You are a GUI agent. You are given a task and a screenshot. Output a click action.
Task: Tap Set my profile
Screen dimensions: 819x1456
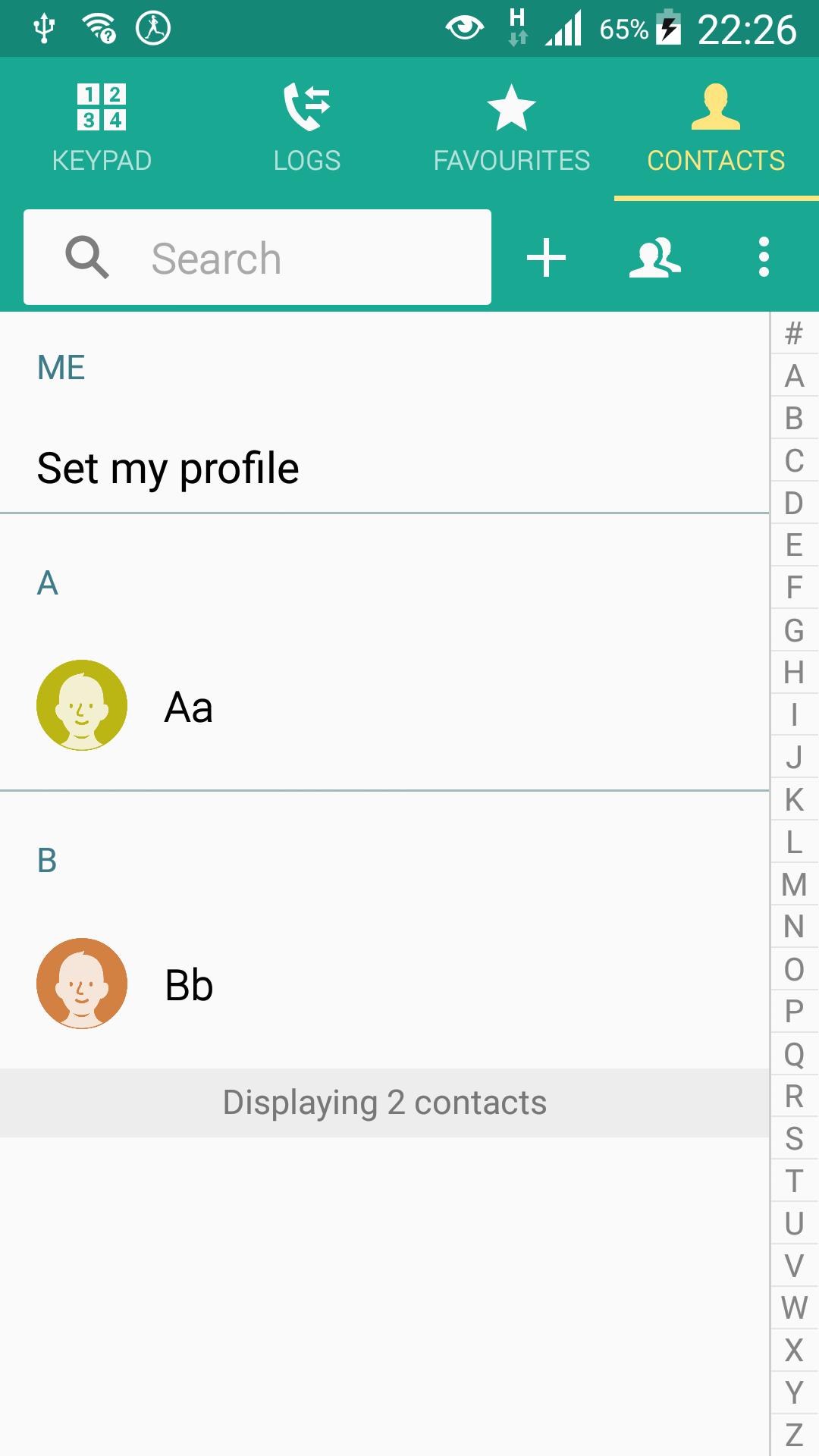pos(168,469)
